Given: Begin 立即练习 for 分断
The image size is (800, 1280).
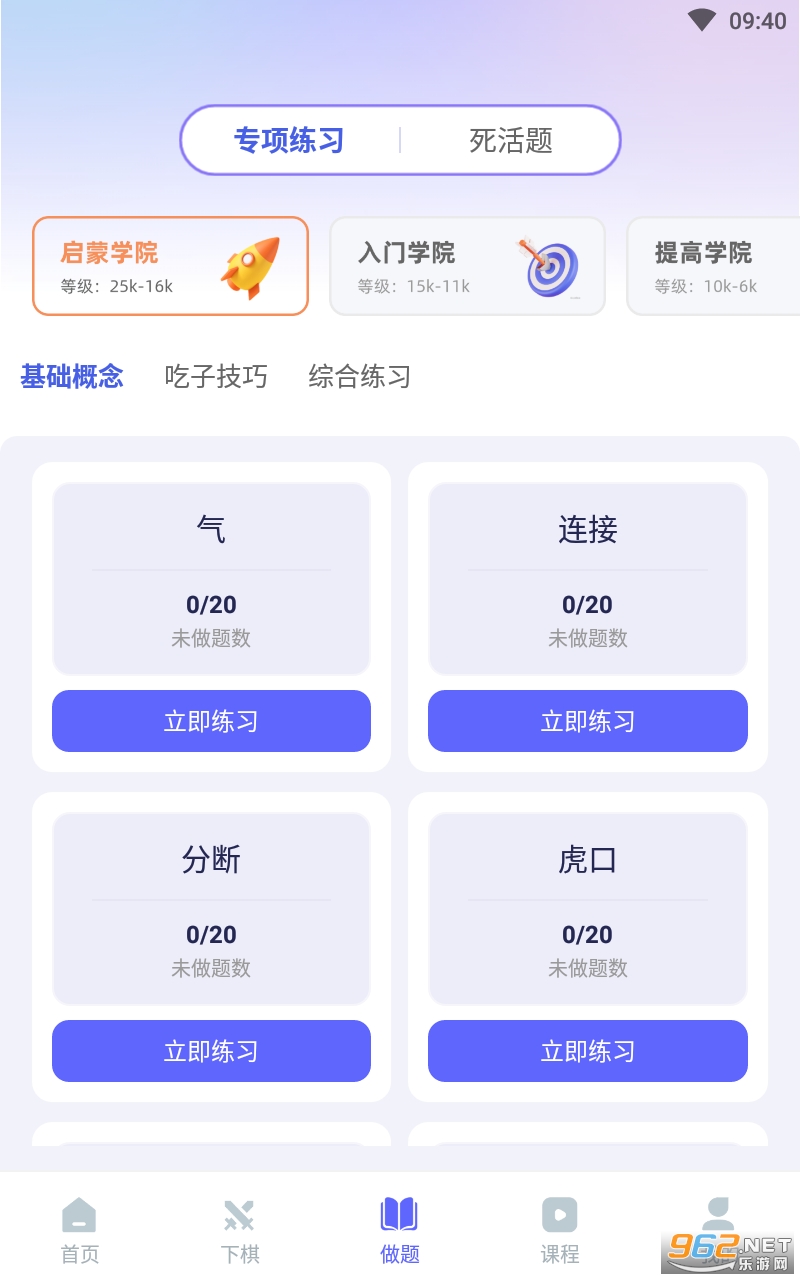Looking at the screenshot, I should coord(211,1051).
